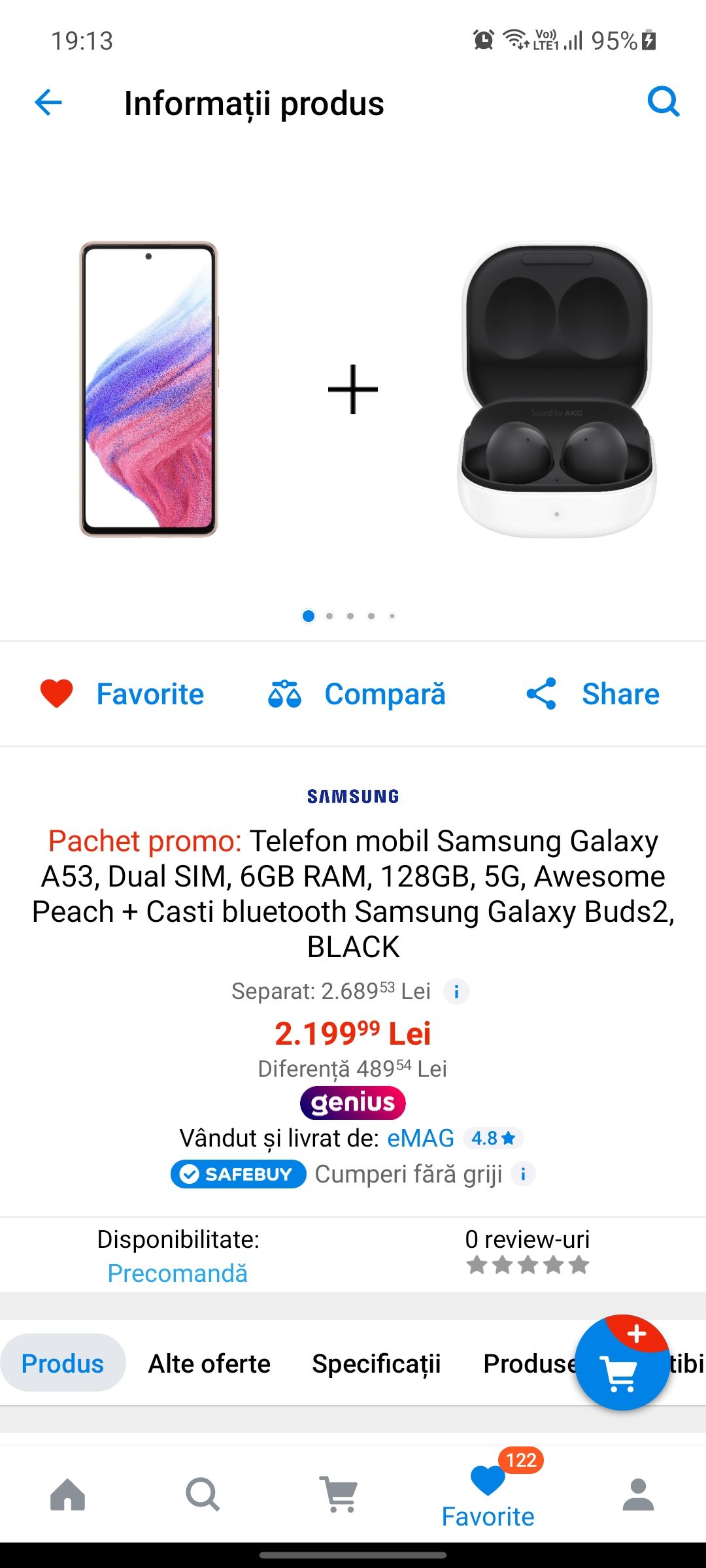Image resolution: width=706 pixels, height=1568 pixels.
Task: Share this product
Action: [592, 694]
